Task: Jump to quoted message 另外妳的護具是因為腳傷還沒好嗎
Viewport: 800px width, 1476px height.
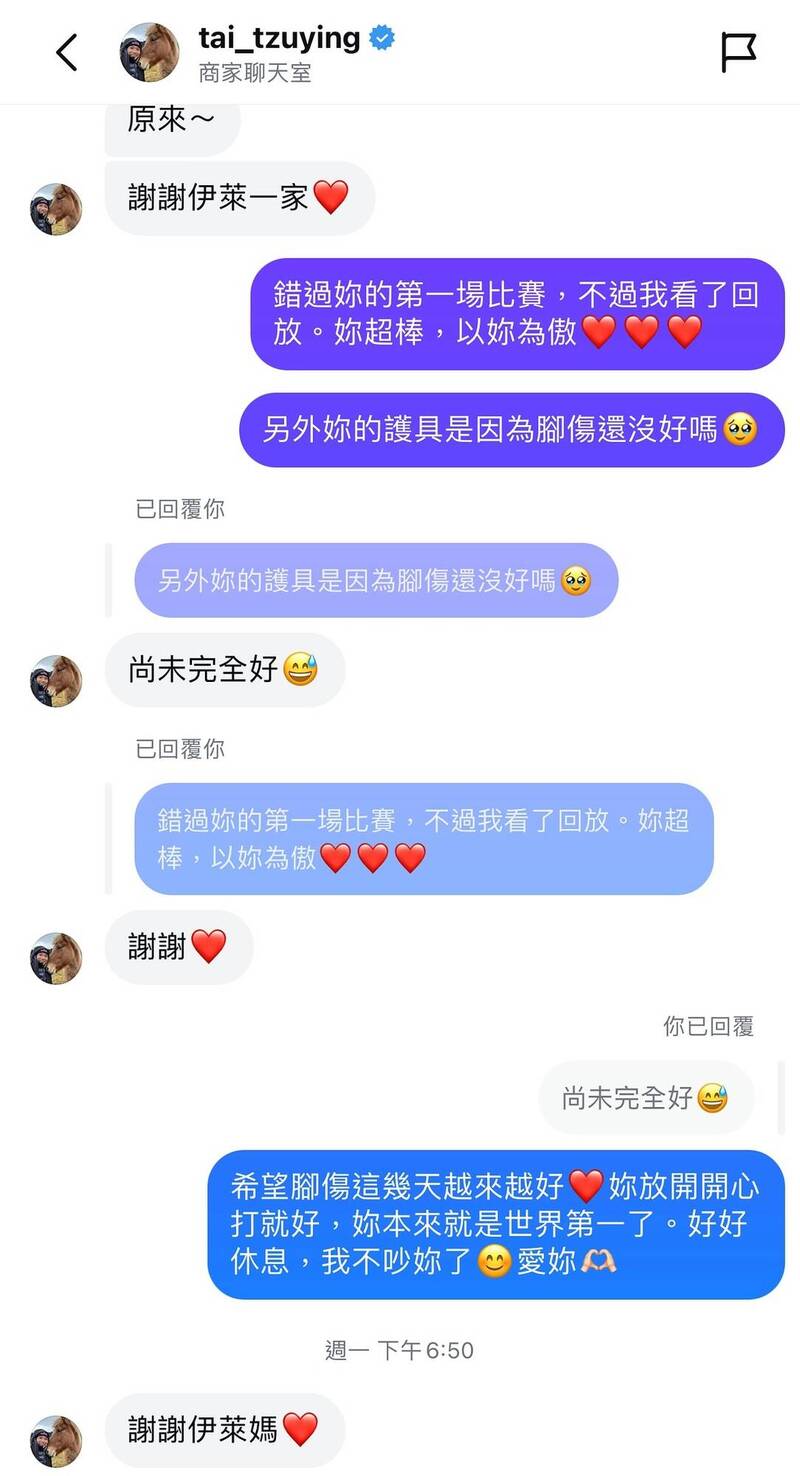Action: (x=376, y=580)
